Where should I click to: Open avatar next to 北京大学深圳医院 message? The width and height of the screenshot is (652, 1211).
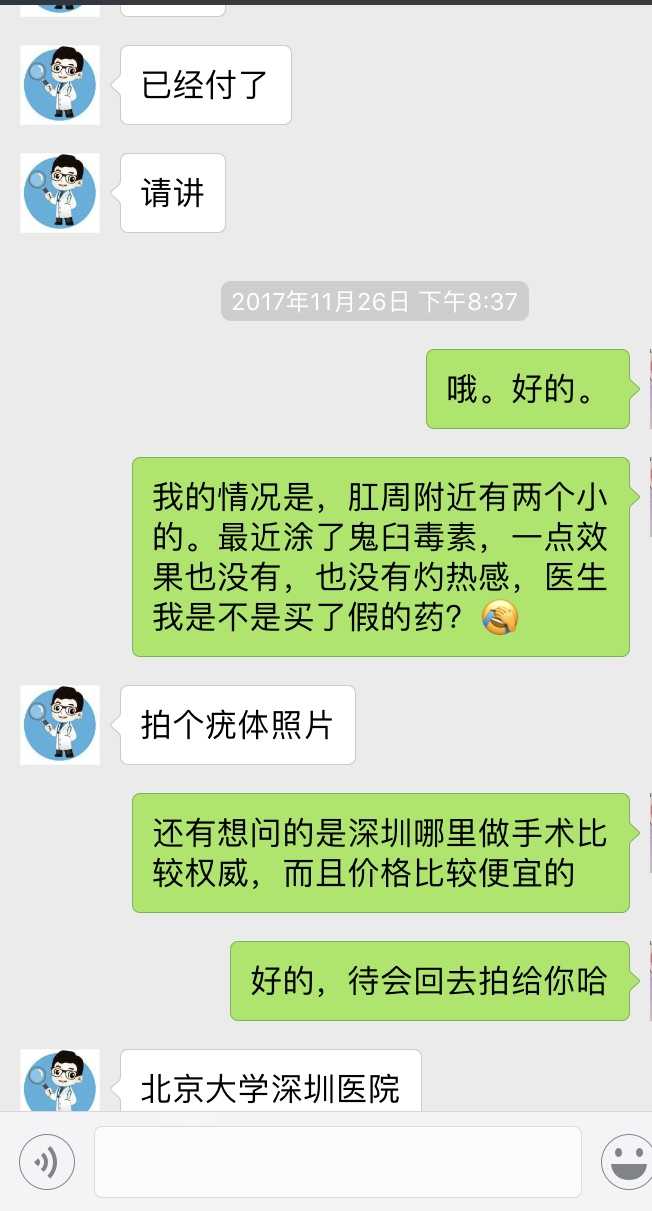[60, 1080]
